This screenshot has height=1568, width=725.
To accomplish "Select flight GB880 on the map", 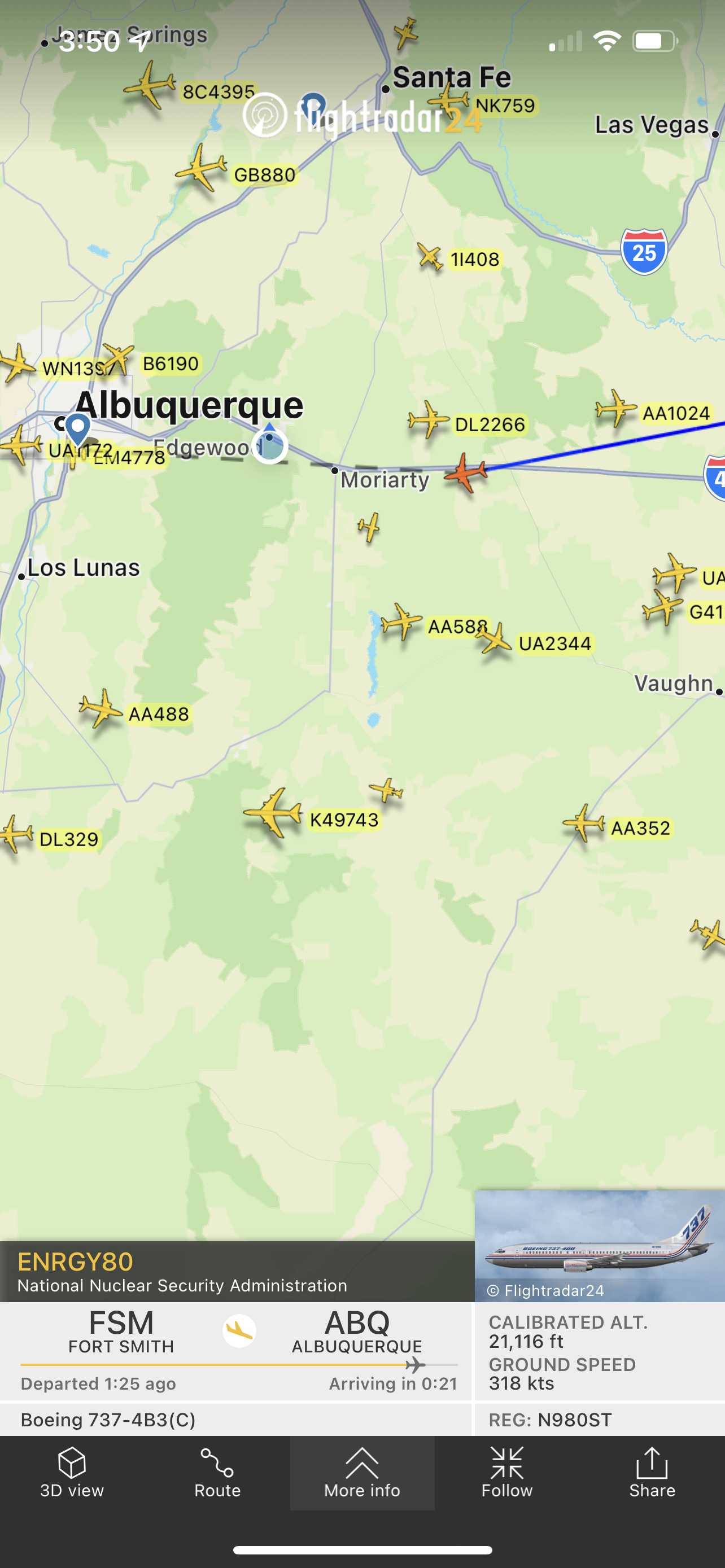I will (201, 169).
